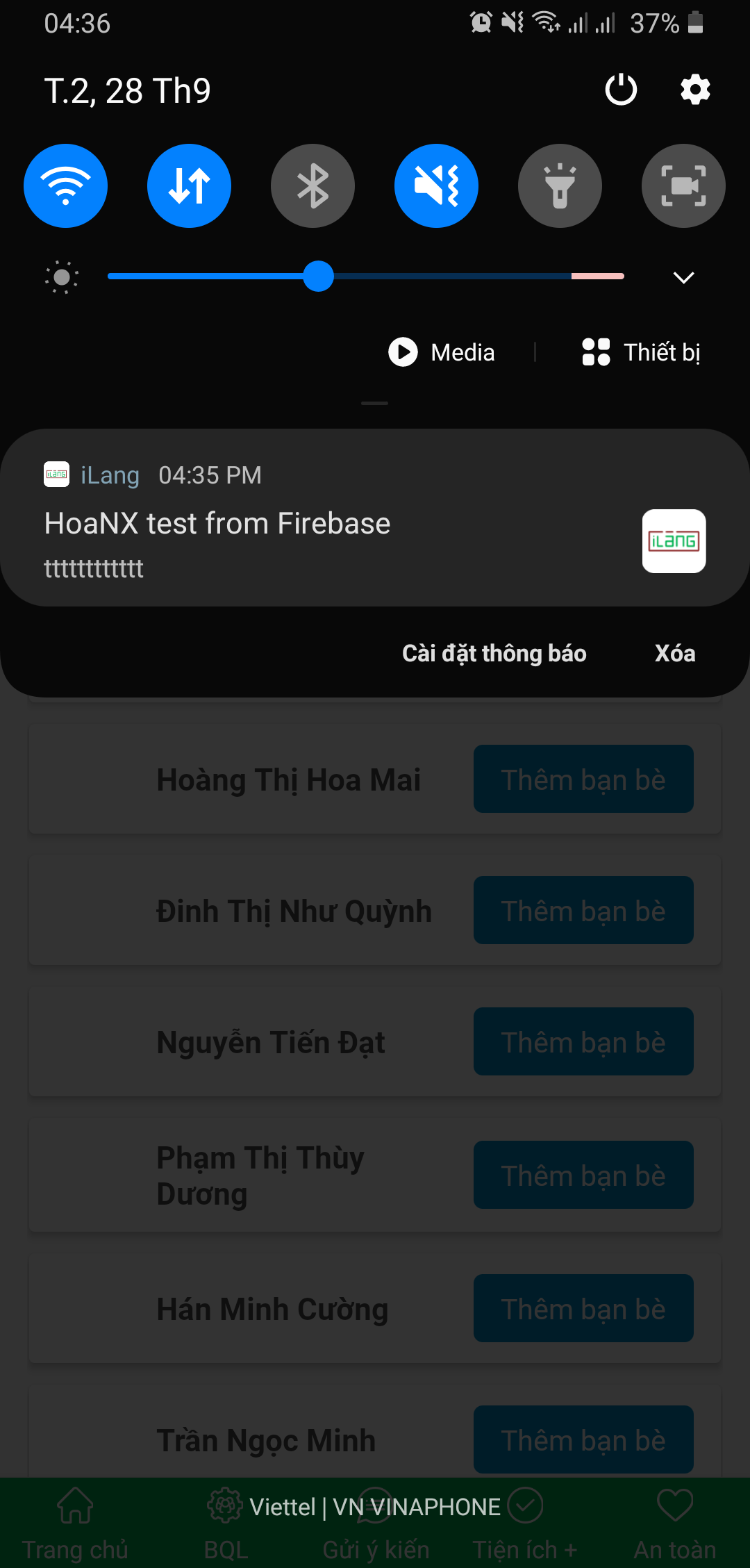Open the Thiết bị devices panel
The width and height of the screenshot is (750, 1568).
pos(641,352)
